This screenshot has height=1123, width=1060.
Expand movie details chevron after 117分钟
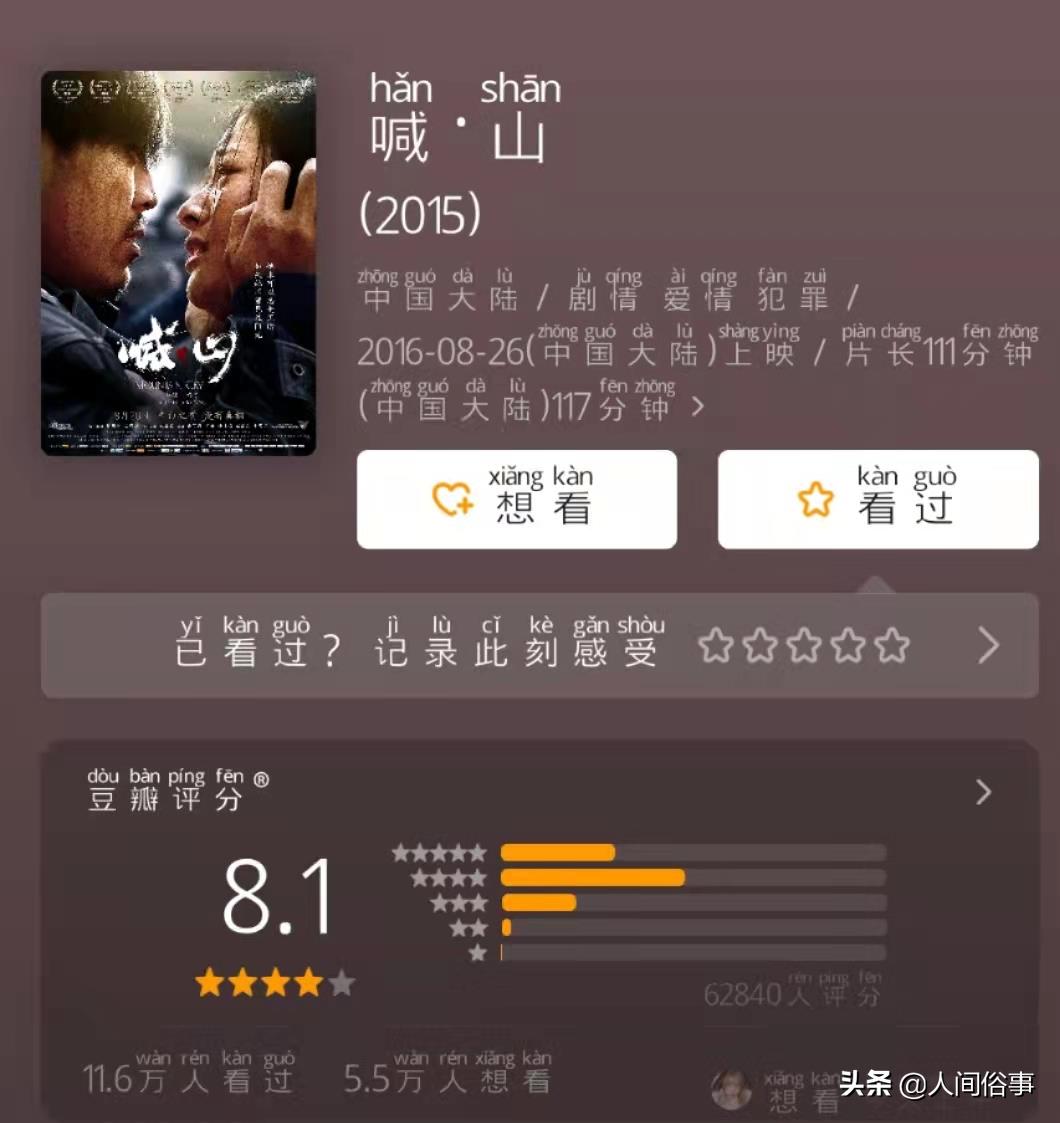click(698, 407)
